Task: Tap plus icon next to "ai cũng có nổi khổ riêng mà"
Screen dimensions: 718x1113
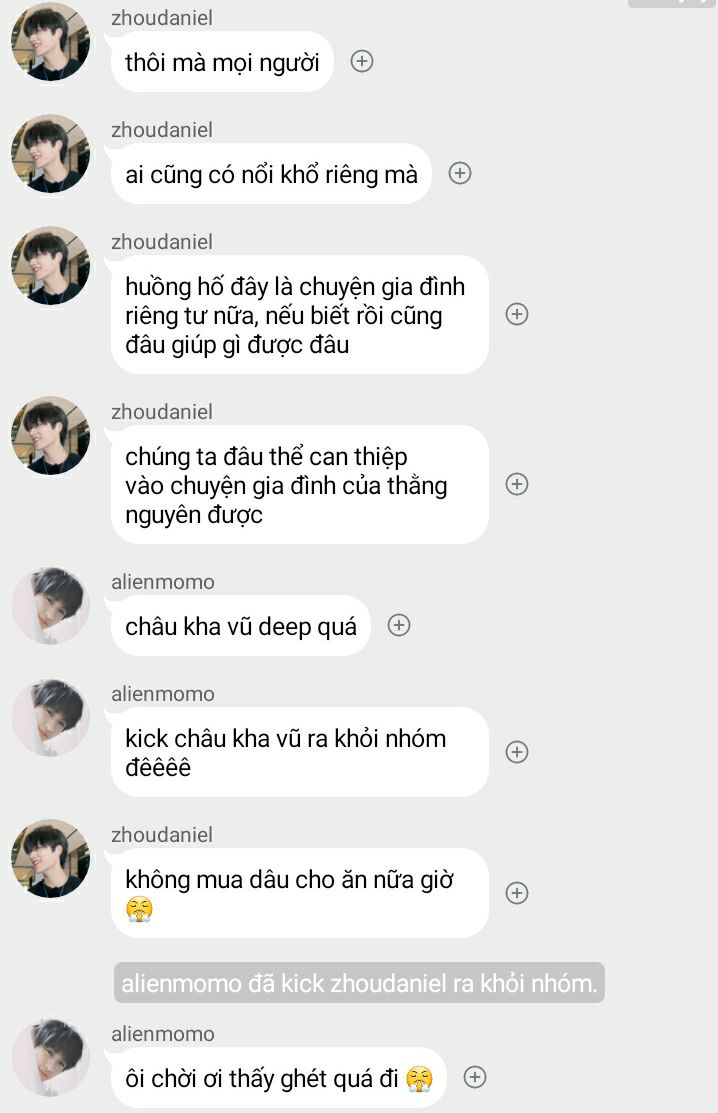Action: click(459, 173)
